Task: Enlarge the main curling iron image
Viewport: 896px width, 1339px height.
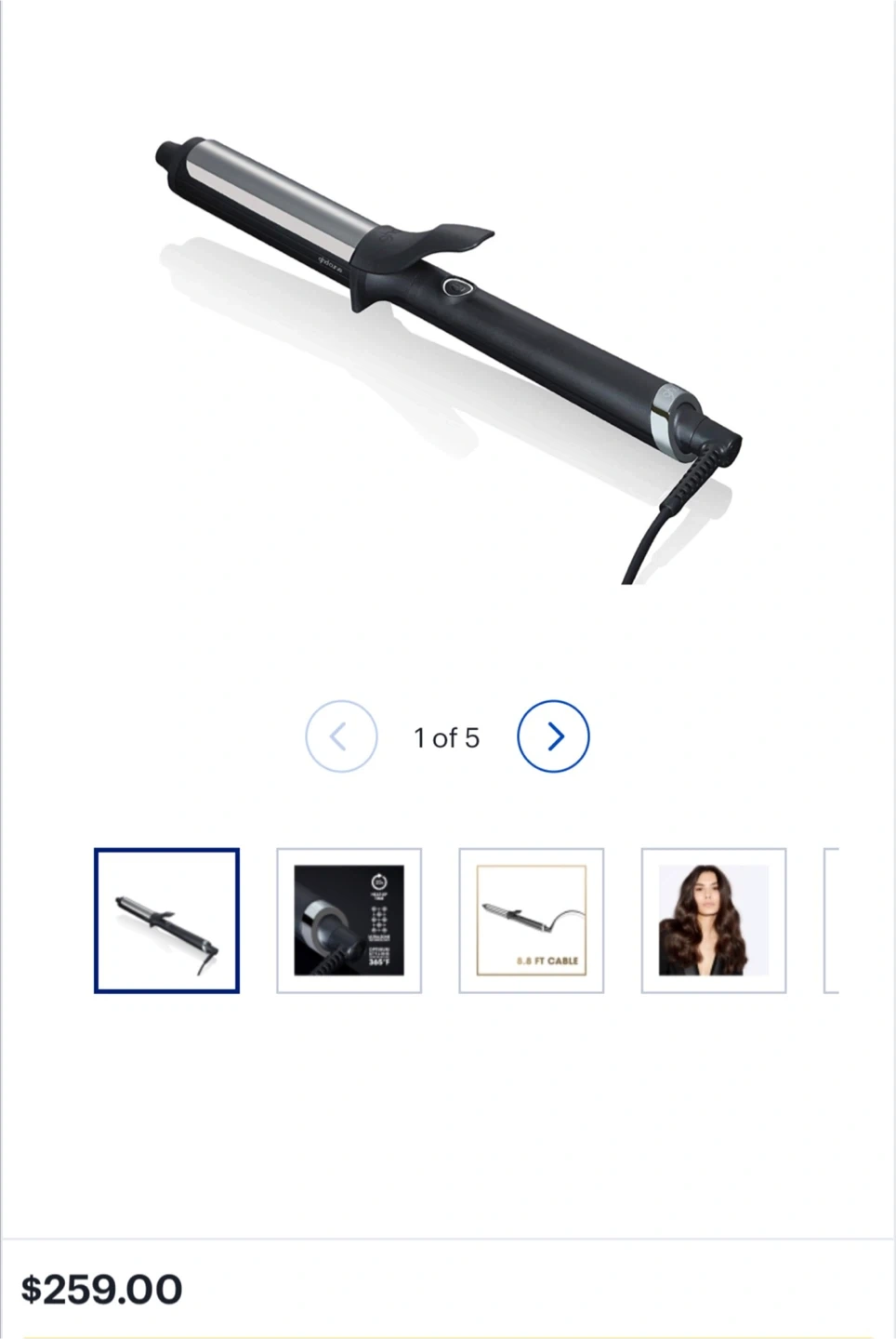Action: [x=447, y=363]
